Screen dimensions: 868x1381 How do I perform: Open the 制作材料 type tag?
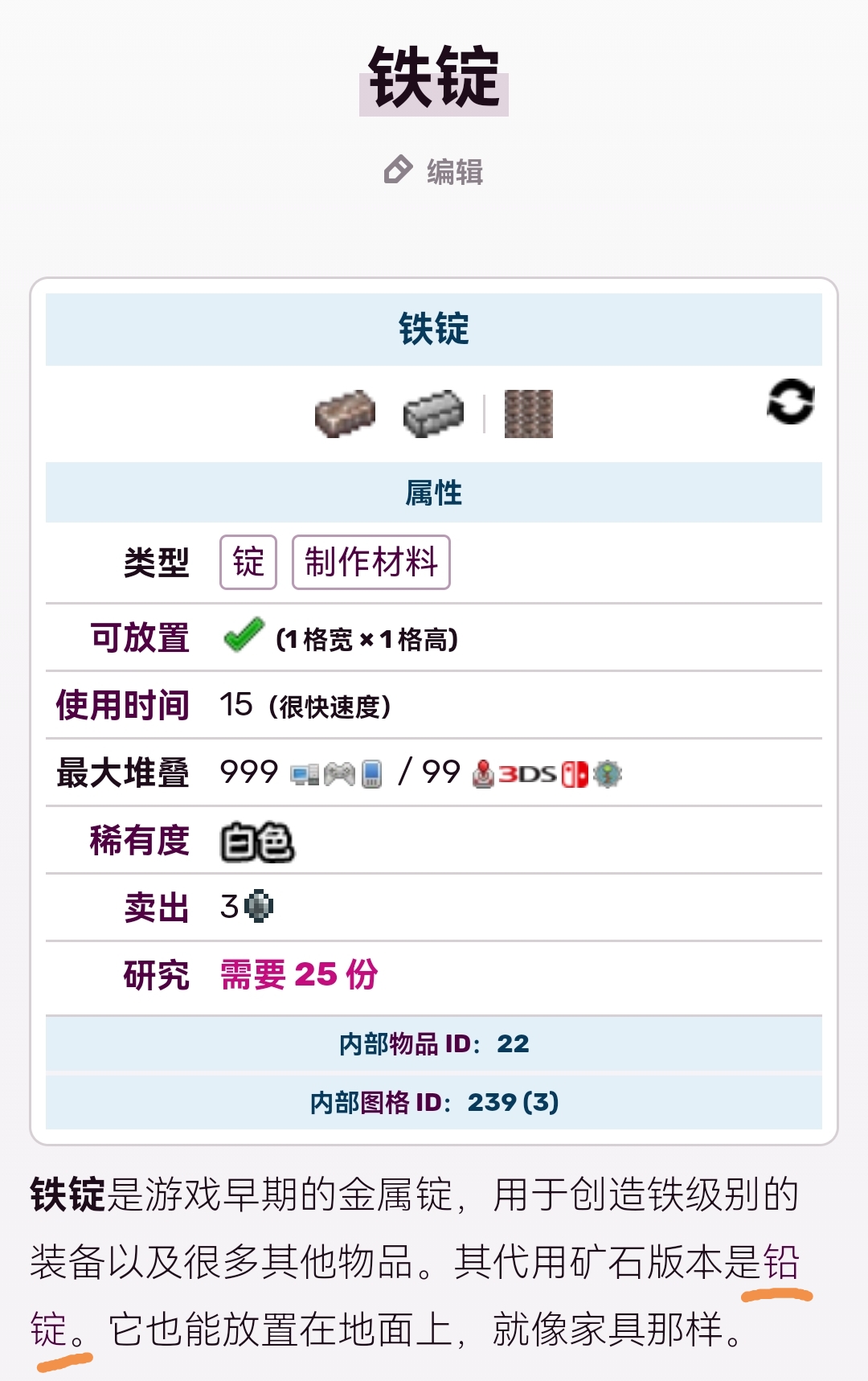coord(371,562)
